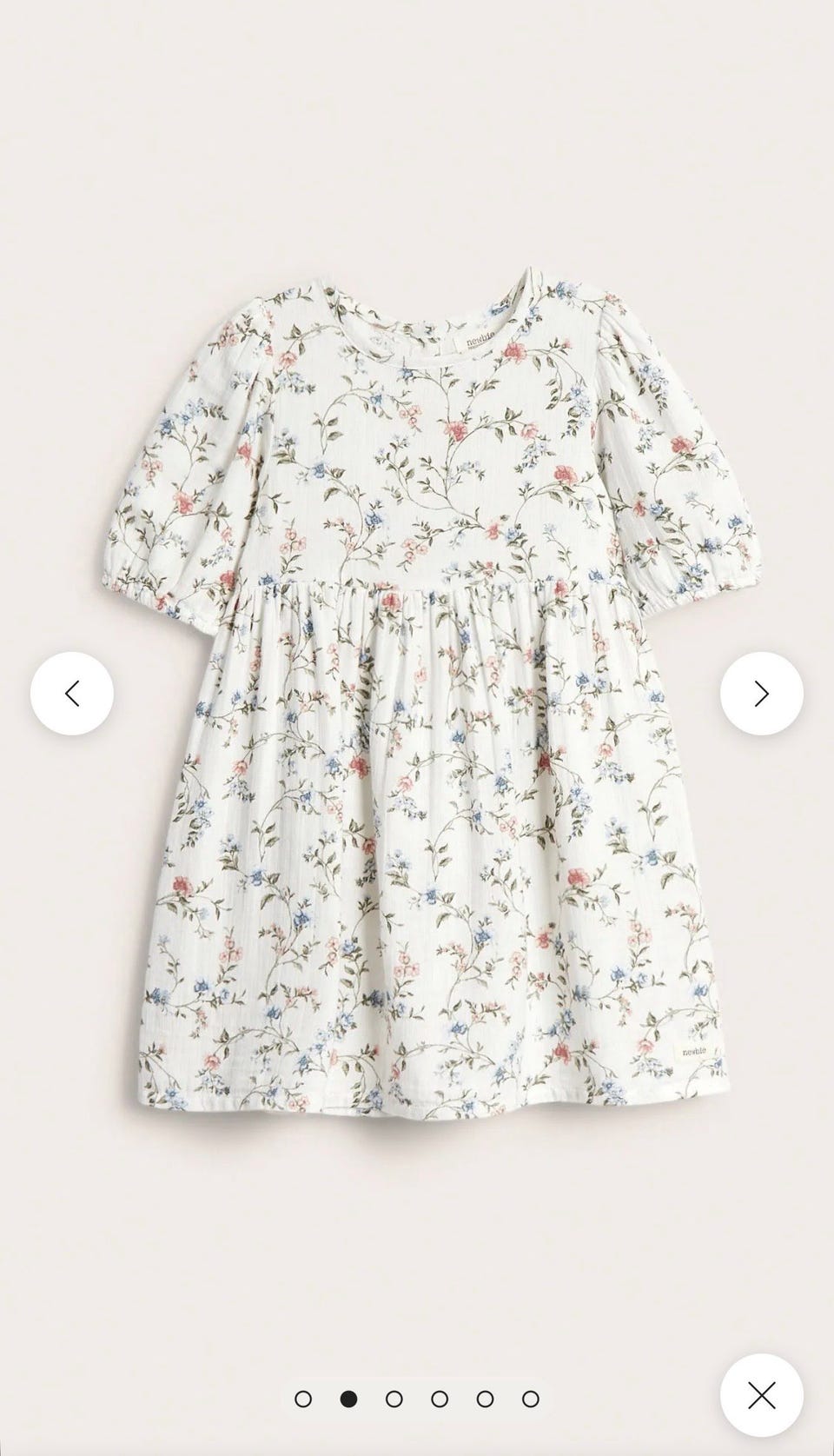
Task: Select the third image indicator dot
Action: (x=394, y=1399)
